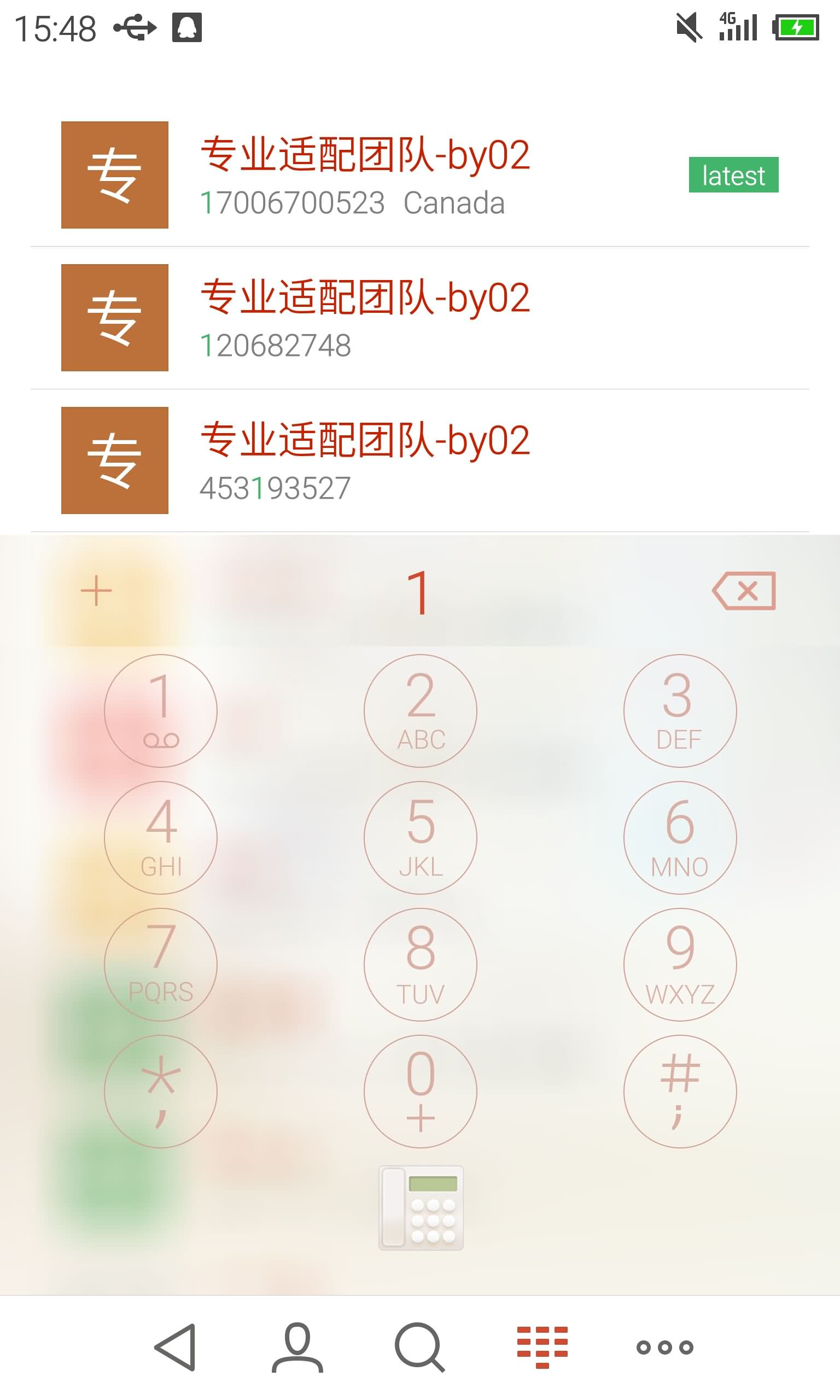Enter digit 6 MNO
Image resolution: width=840 pixels, height=1400 pixels.
coord(680,837)
